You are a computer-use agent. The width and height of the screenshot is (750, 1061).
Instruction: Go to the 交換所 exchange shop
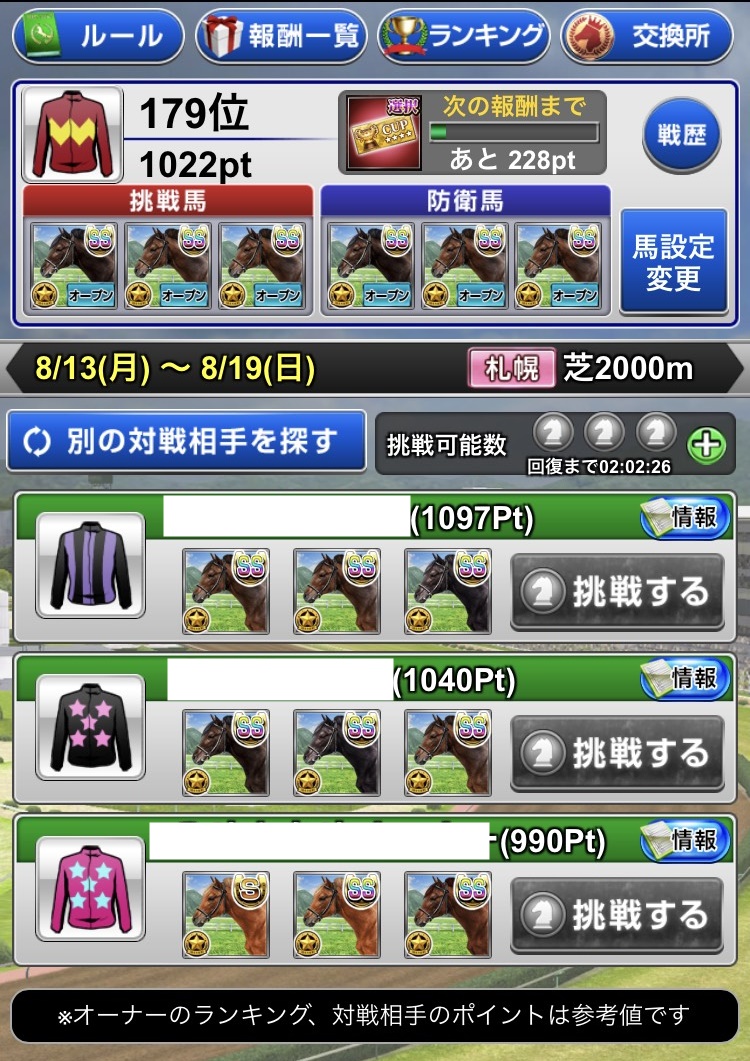point(647,37)
